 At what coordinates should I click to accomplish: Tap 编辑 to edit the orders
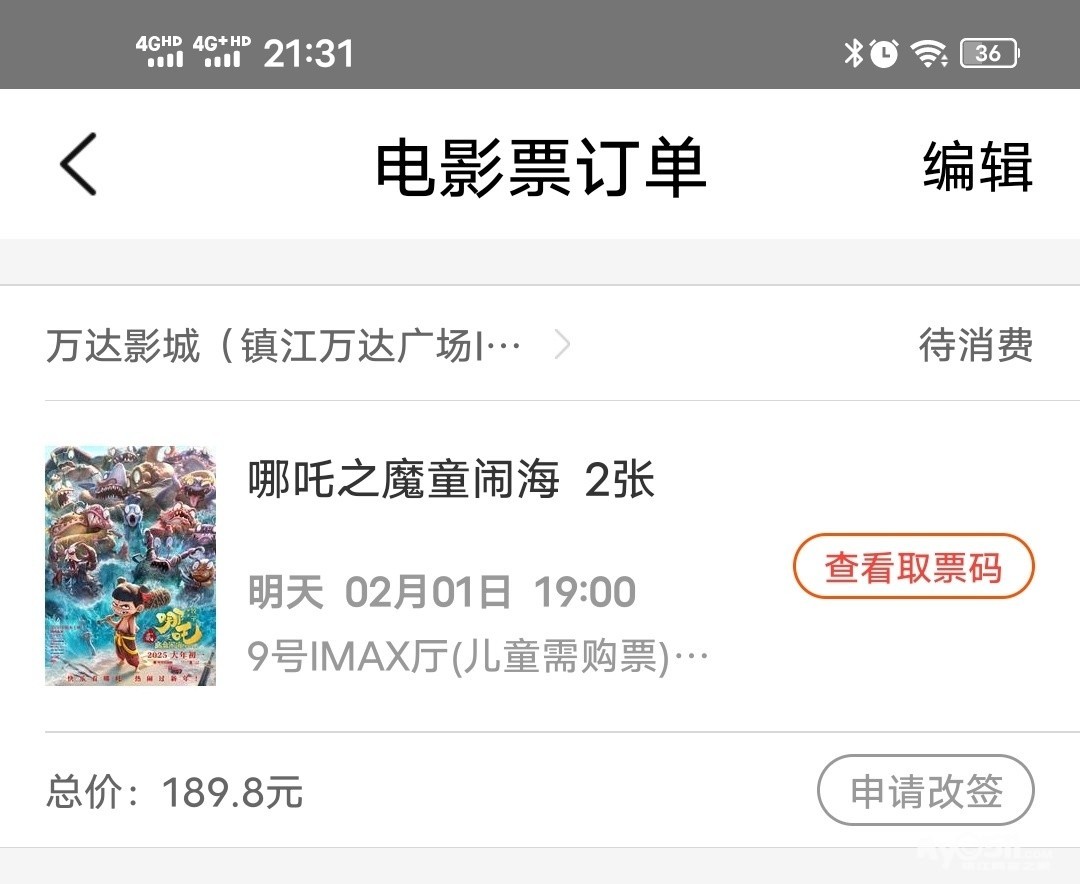[x=977, y=166]
